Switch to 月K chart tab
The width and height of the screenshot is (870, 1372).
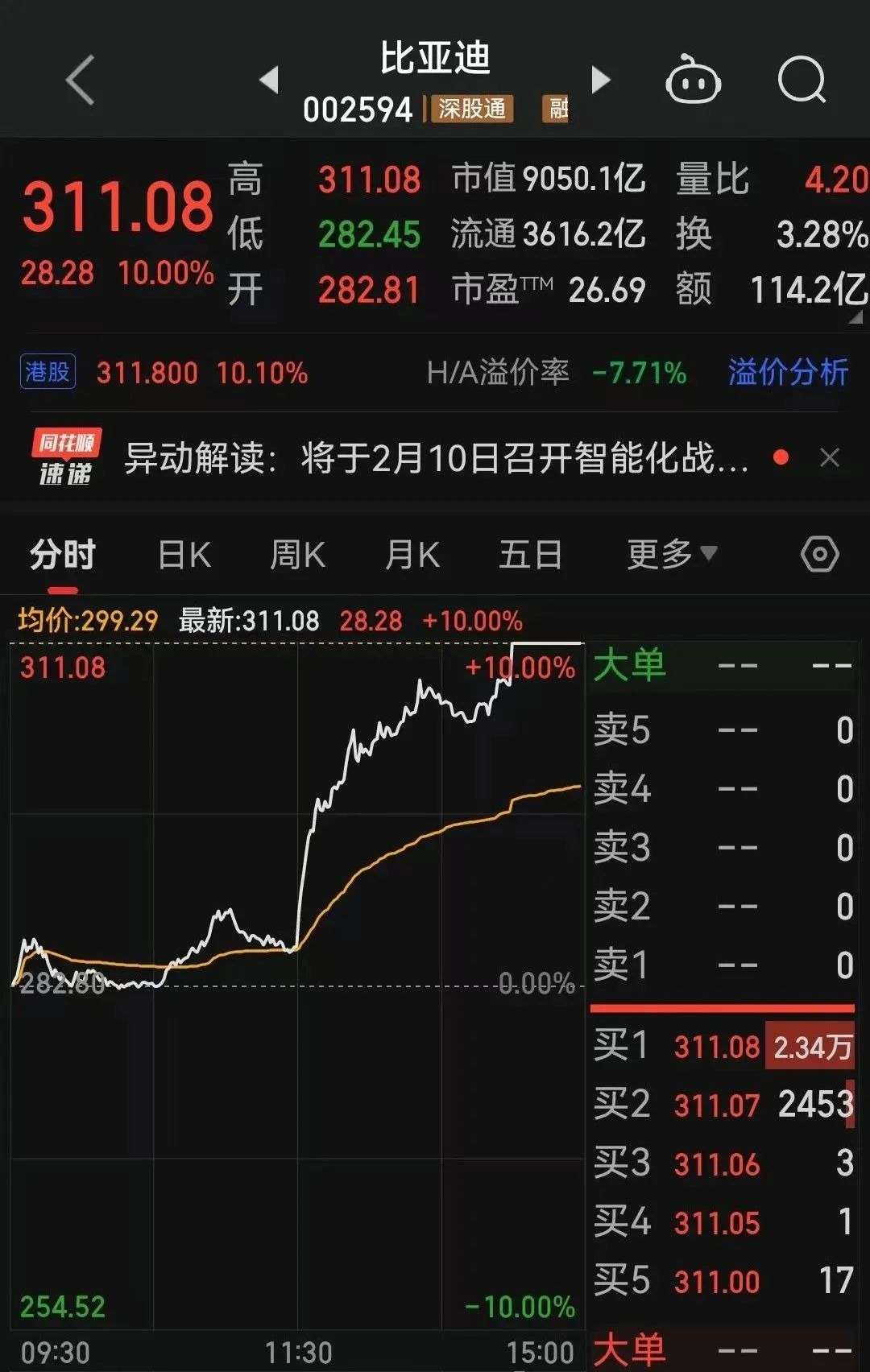tap(412, 555)
